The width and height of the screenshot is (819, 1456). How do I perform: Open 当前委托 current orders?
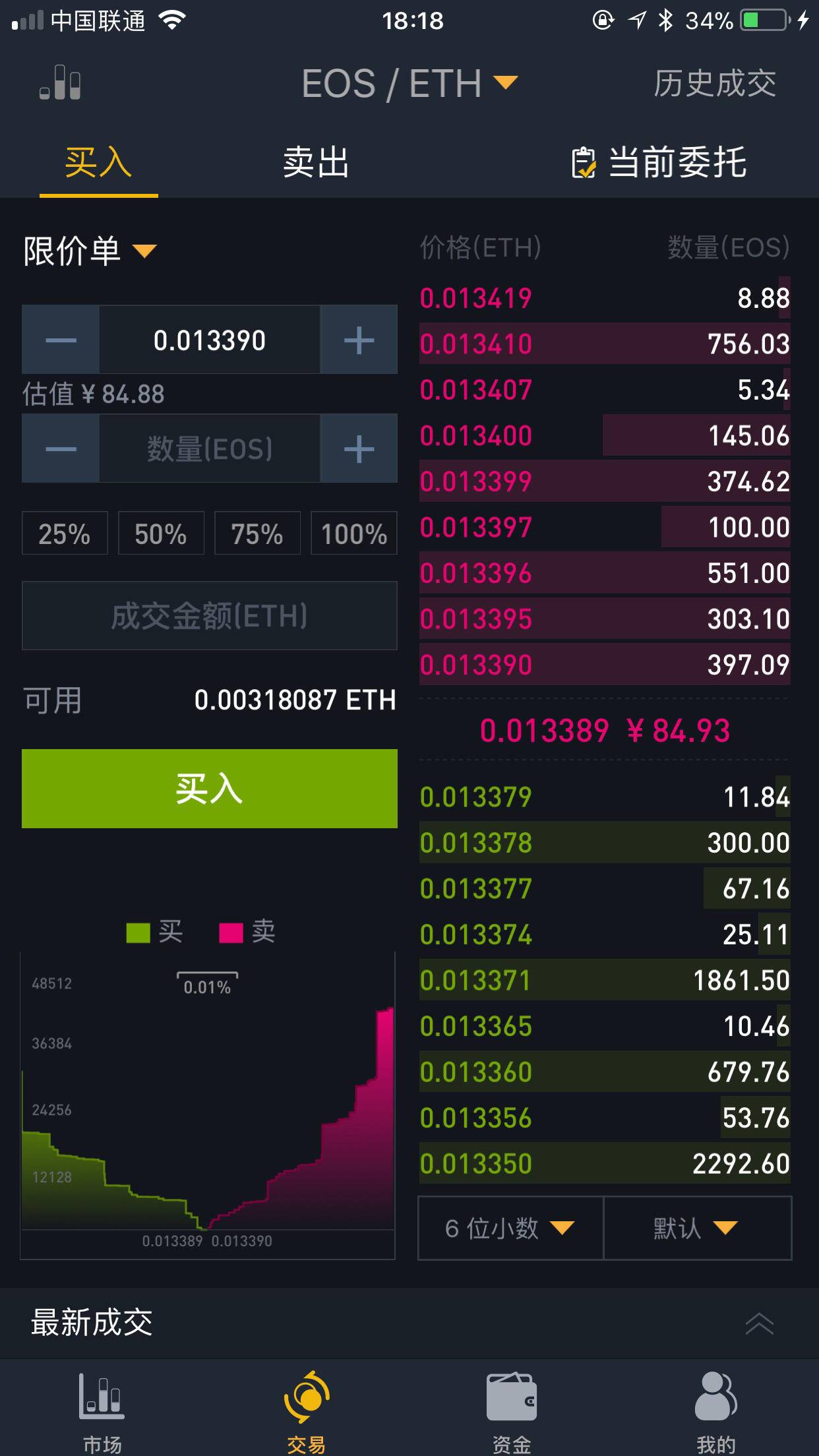click(x=659, y=162)
